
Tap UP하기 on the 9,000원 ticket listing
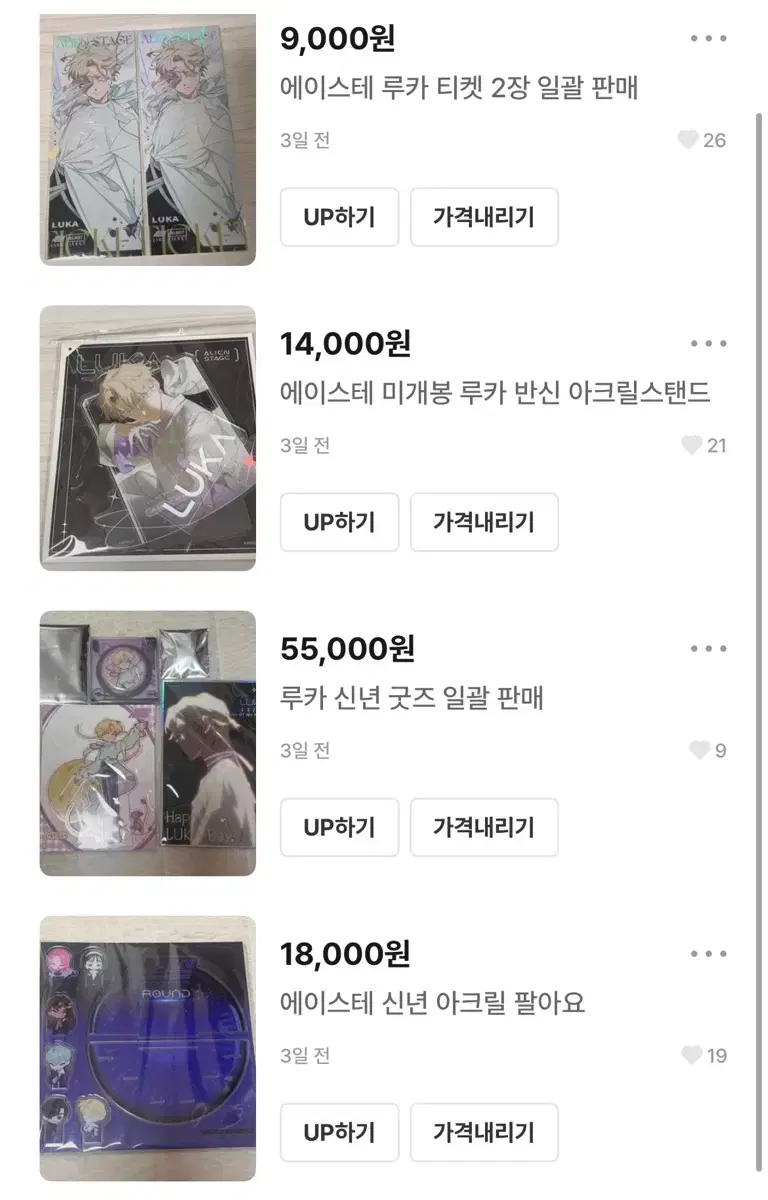[x=339, y=217]
